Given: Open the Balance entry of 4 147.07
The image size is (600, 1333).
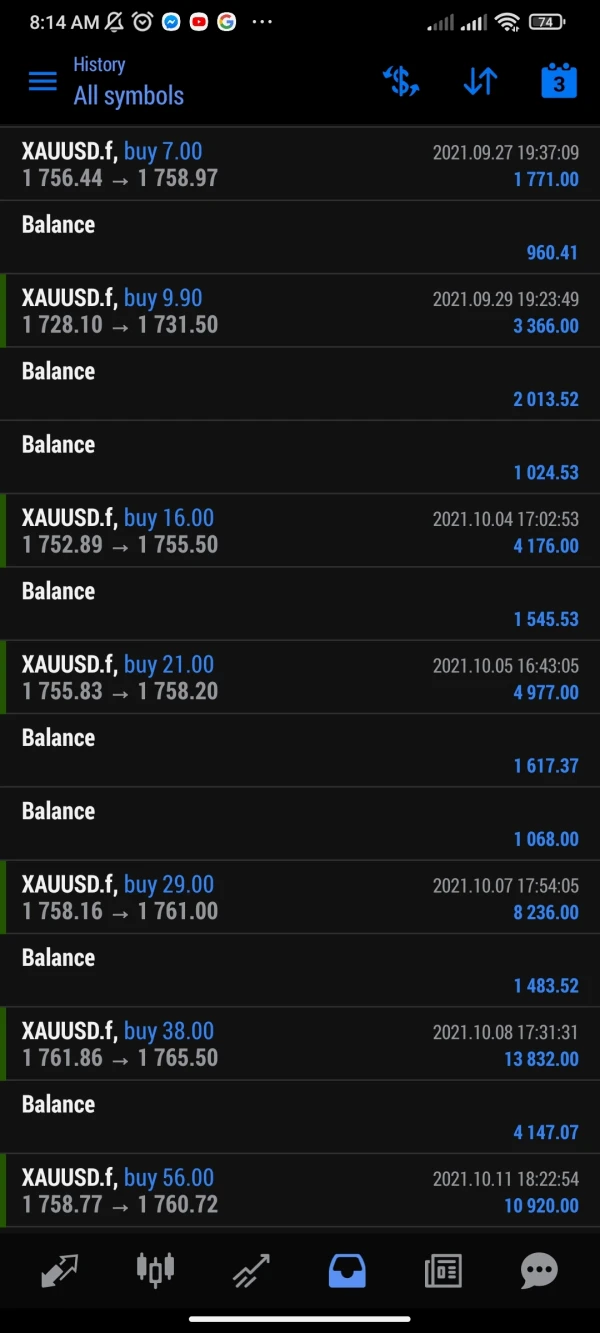Looking at the screenshot, I should coord(300,1117).
